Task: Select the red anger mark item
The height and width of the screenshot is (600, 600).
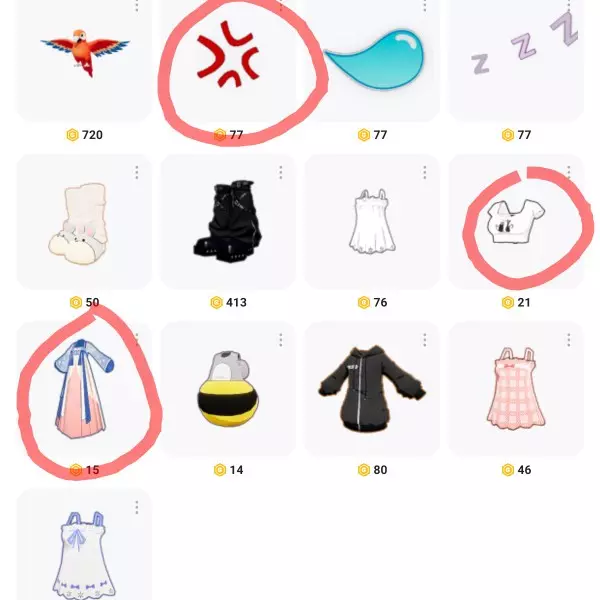Action: pyautogui.click(x=228, y=55)
